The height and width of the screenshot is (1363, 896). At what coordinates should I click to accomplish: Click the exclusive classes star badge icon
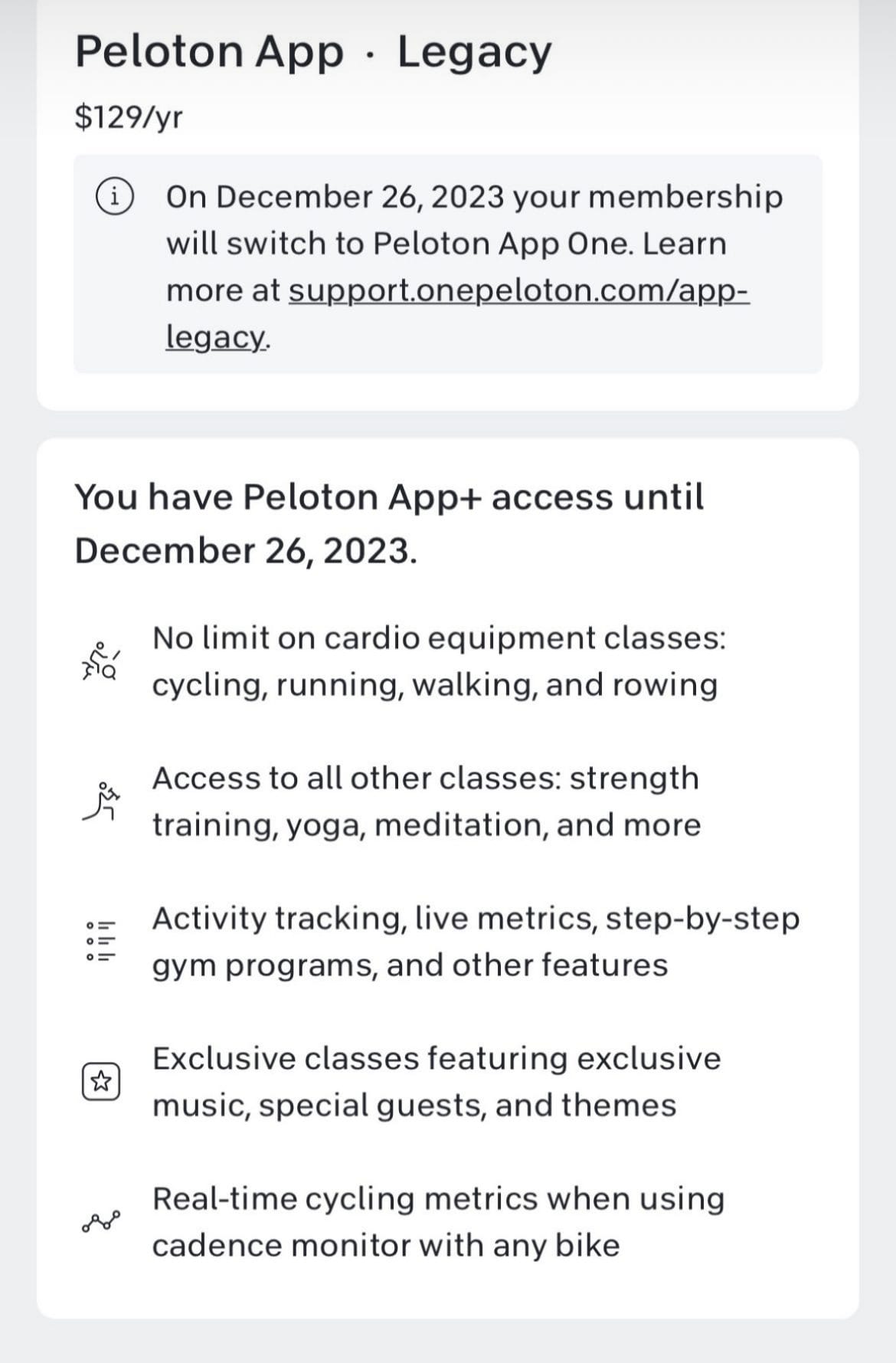(100, 1080)
